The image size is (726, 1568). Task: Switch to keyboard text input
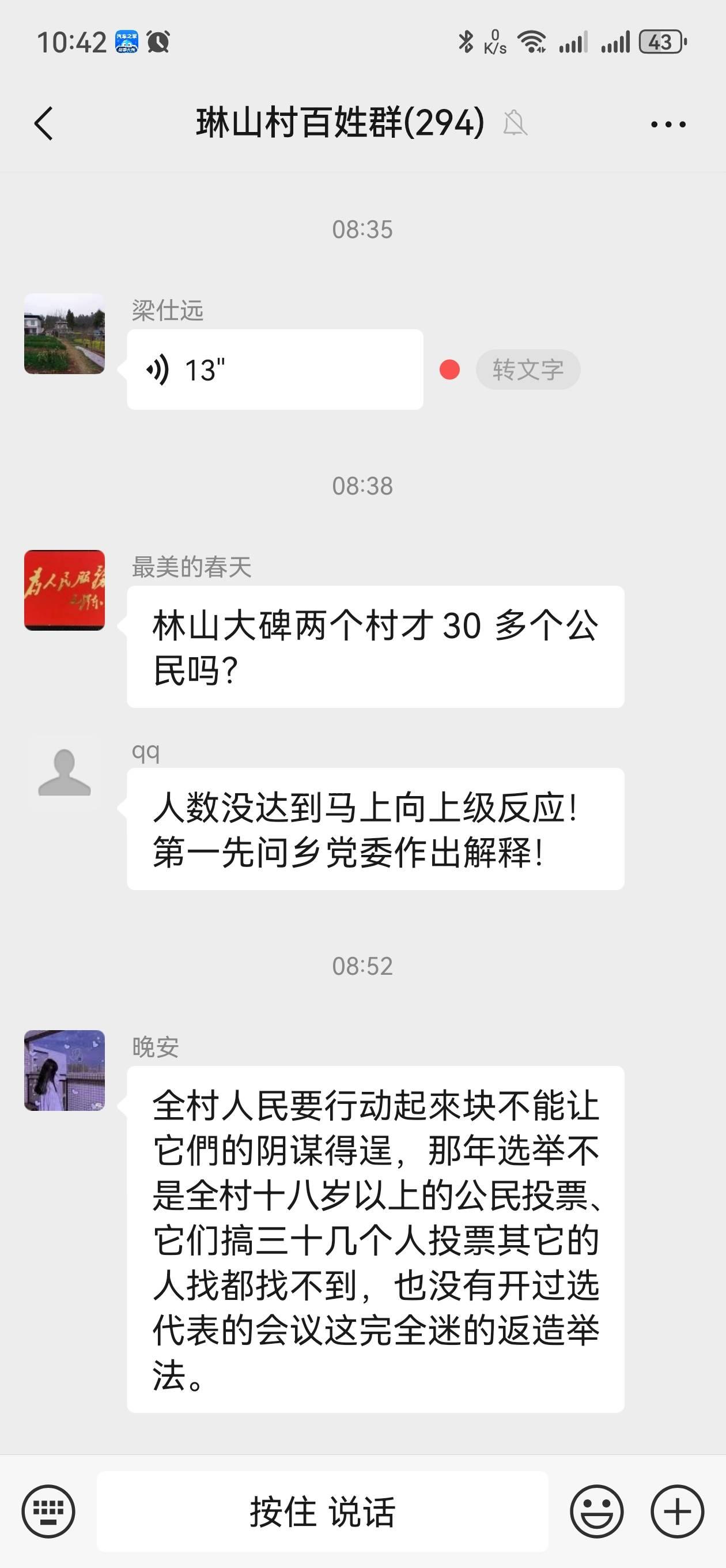click(x=48, y=1511)
